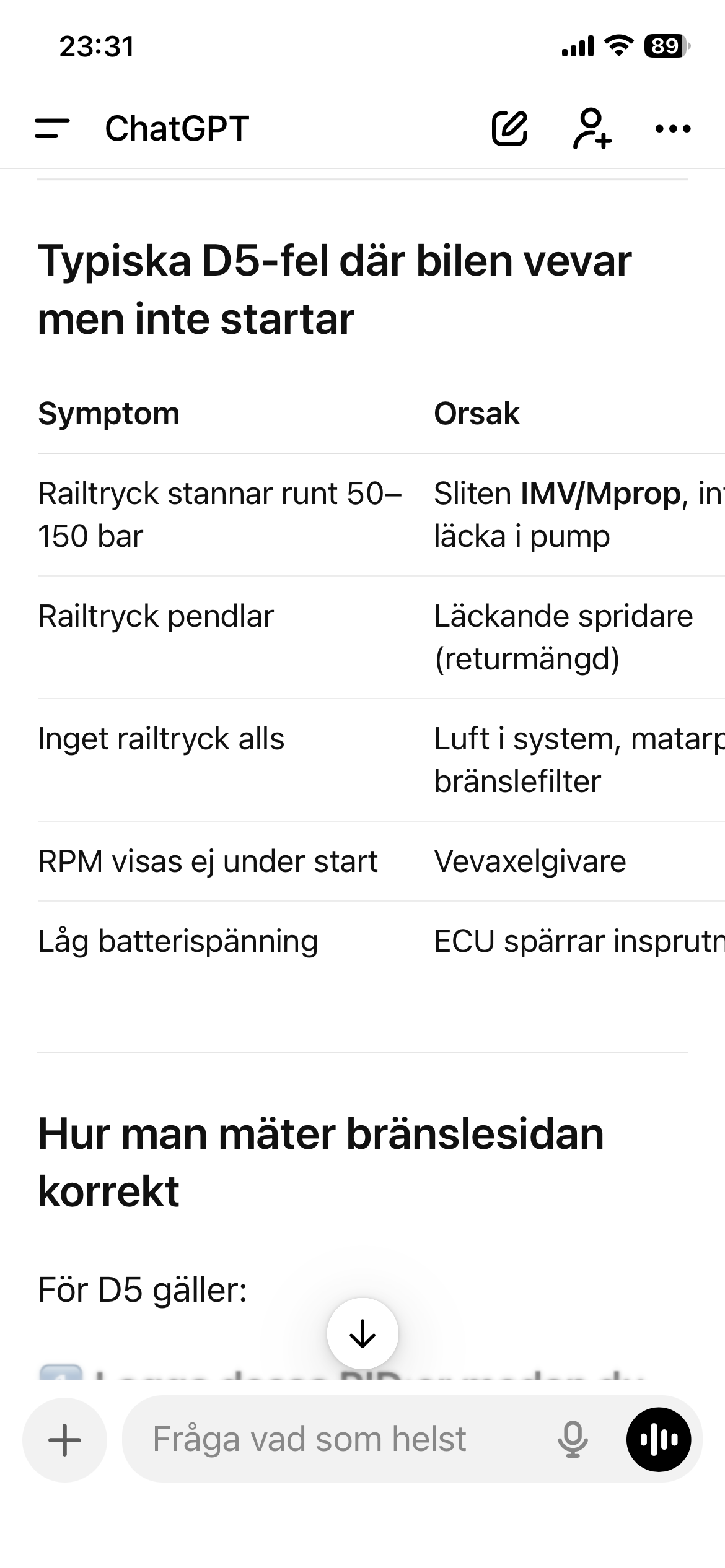Launch voice mode
Viewport: 725px width, 1568px height.
tap(659, 1439)
